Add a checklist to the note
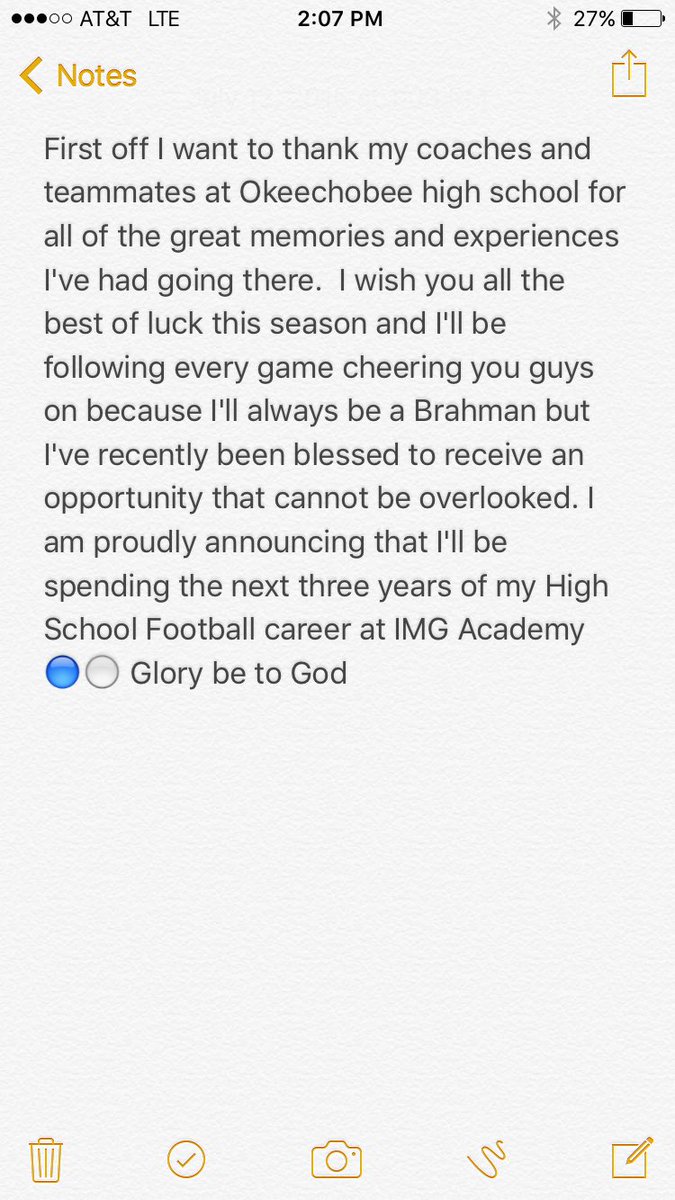Image resolution: width=675 pixels, height=1200 pixels. click(x=186, y=1160)
